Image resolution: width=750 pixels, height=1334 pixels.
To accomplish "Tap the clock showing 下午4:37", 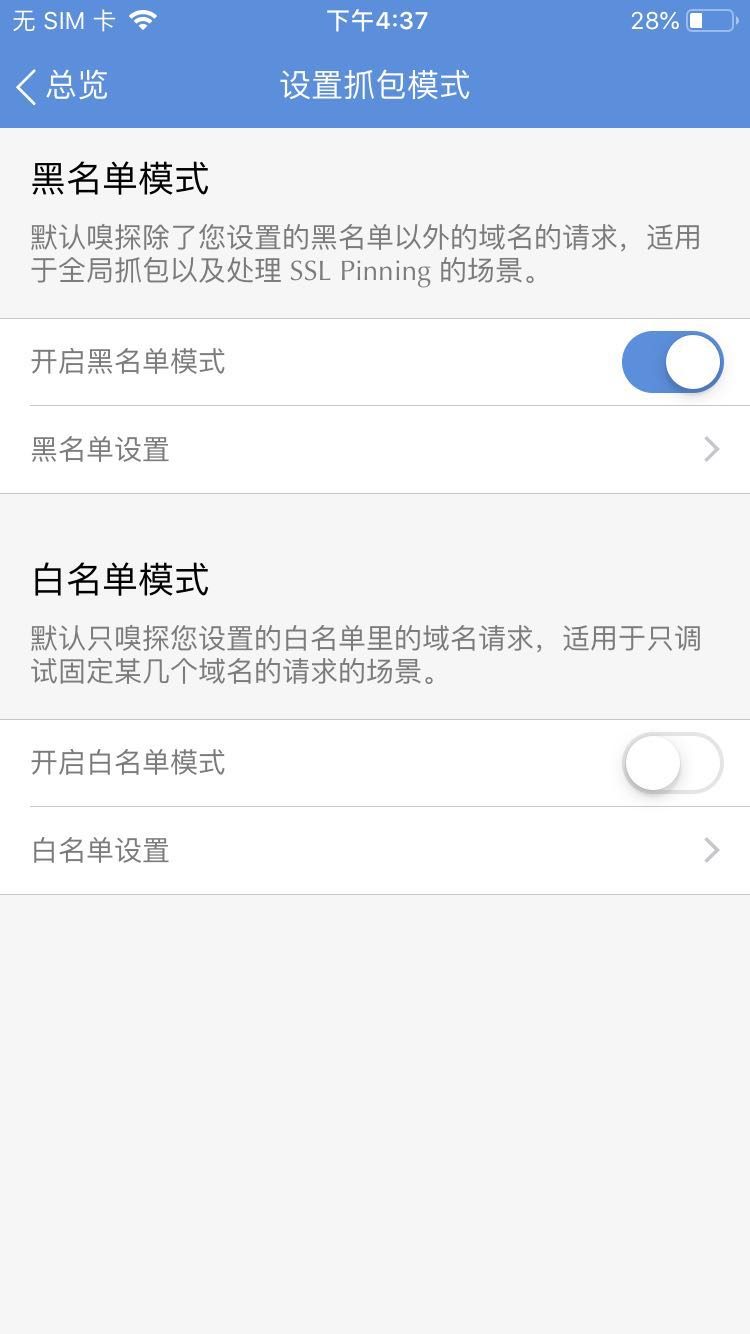I will pos(375,20).
